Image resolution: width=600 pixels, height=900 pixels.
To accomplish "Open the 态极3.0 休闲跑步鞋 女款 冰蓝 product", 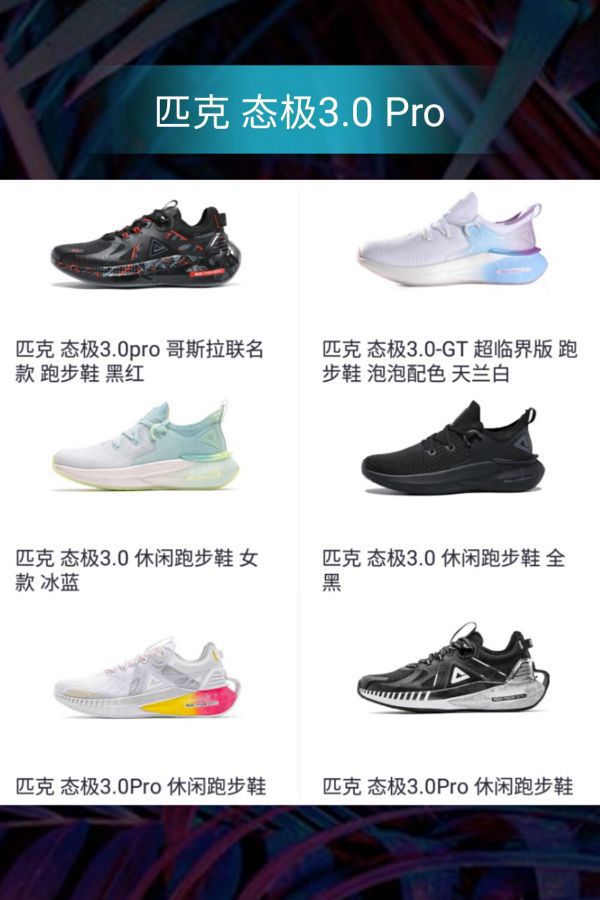I will (147, 448).
